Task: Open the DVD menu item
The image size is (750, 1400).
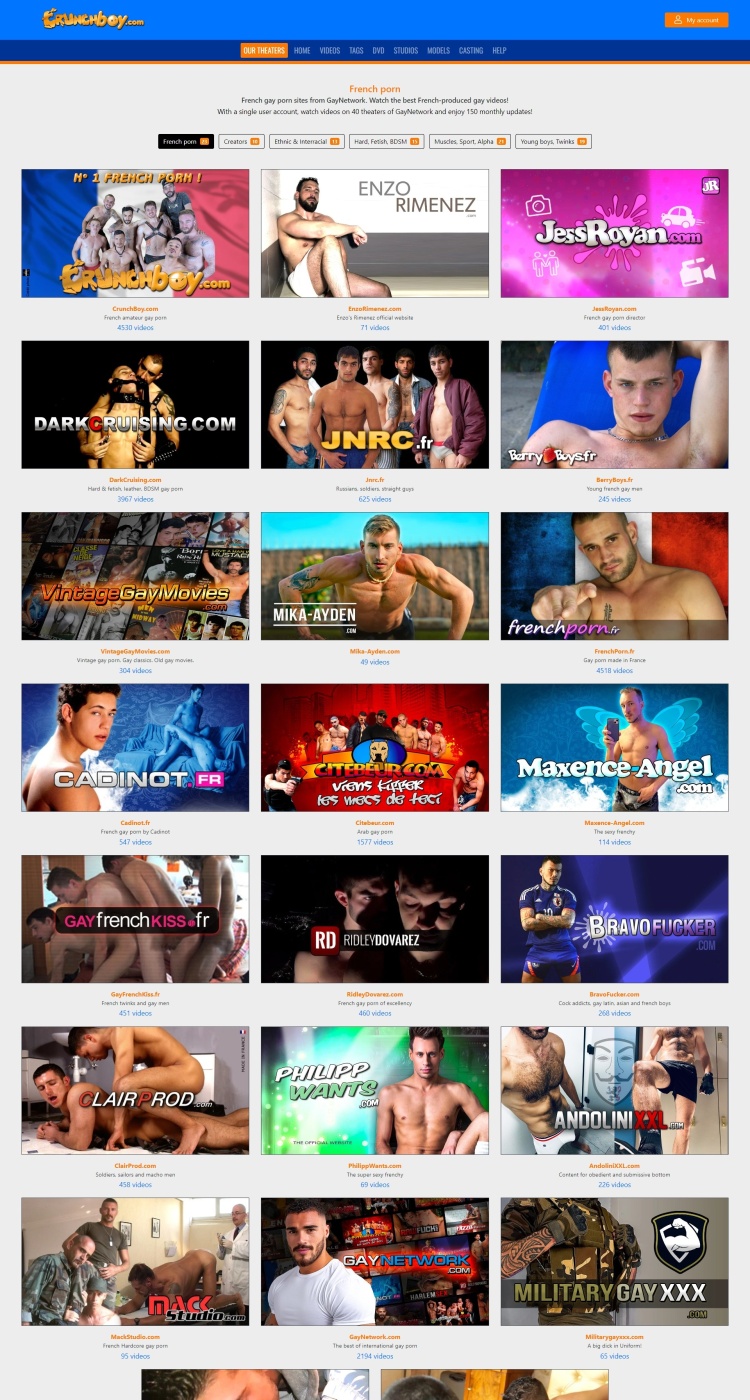Action: [x=379, y=50]
